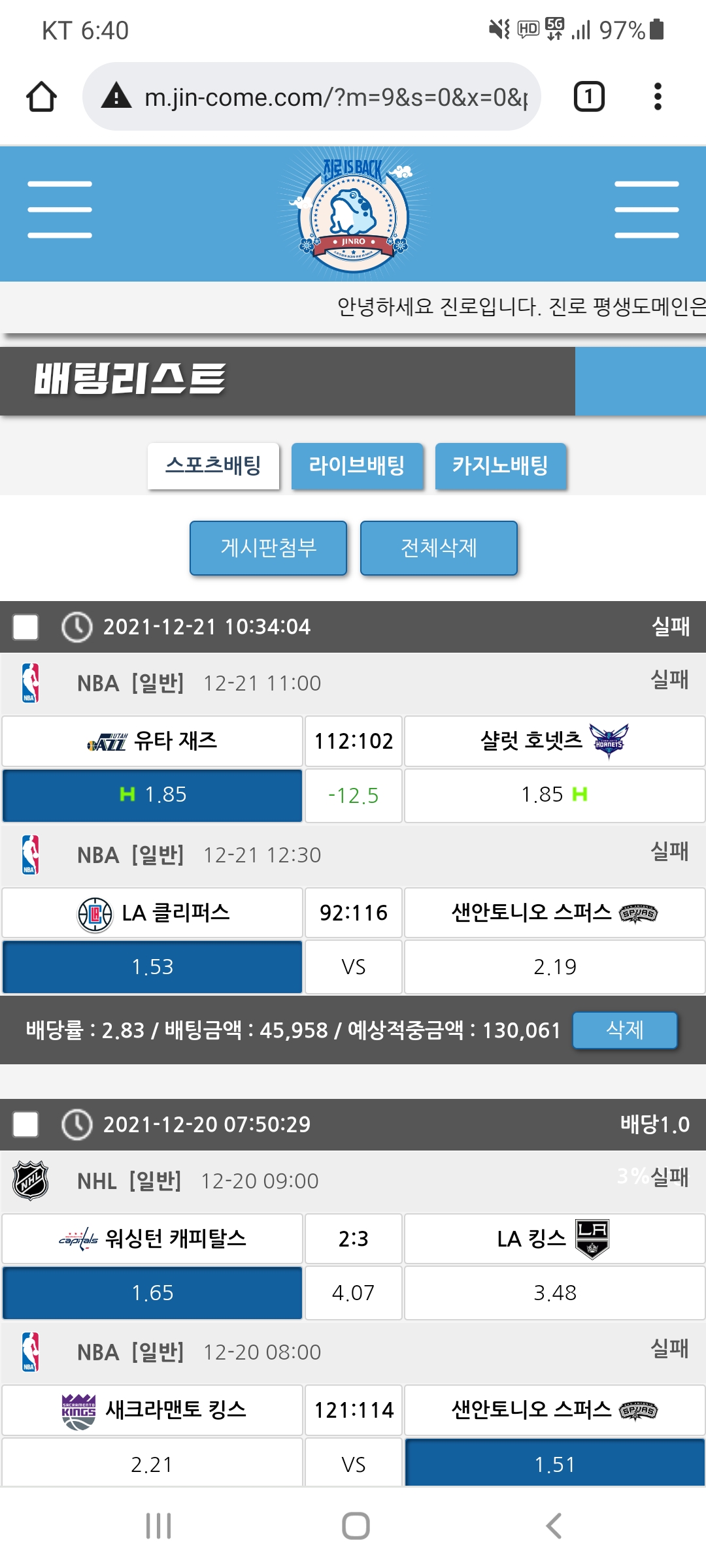This screenshot has width=706, height=1568.
Task: Switch to 카지노배팅 tab
Action: click(x=501, y=466)
